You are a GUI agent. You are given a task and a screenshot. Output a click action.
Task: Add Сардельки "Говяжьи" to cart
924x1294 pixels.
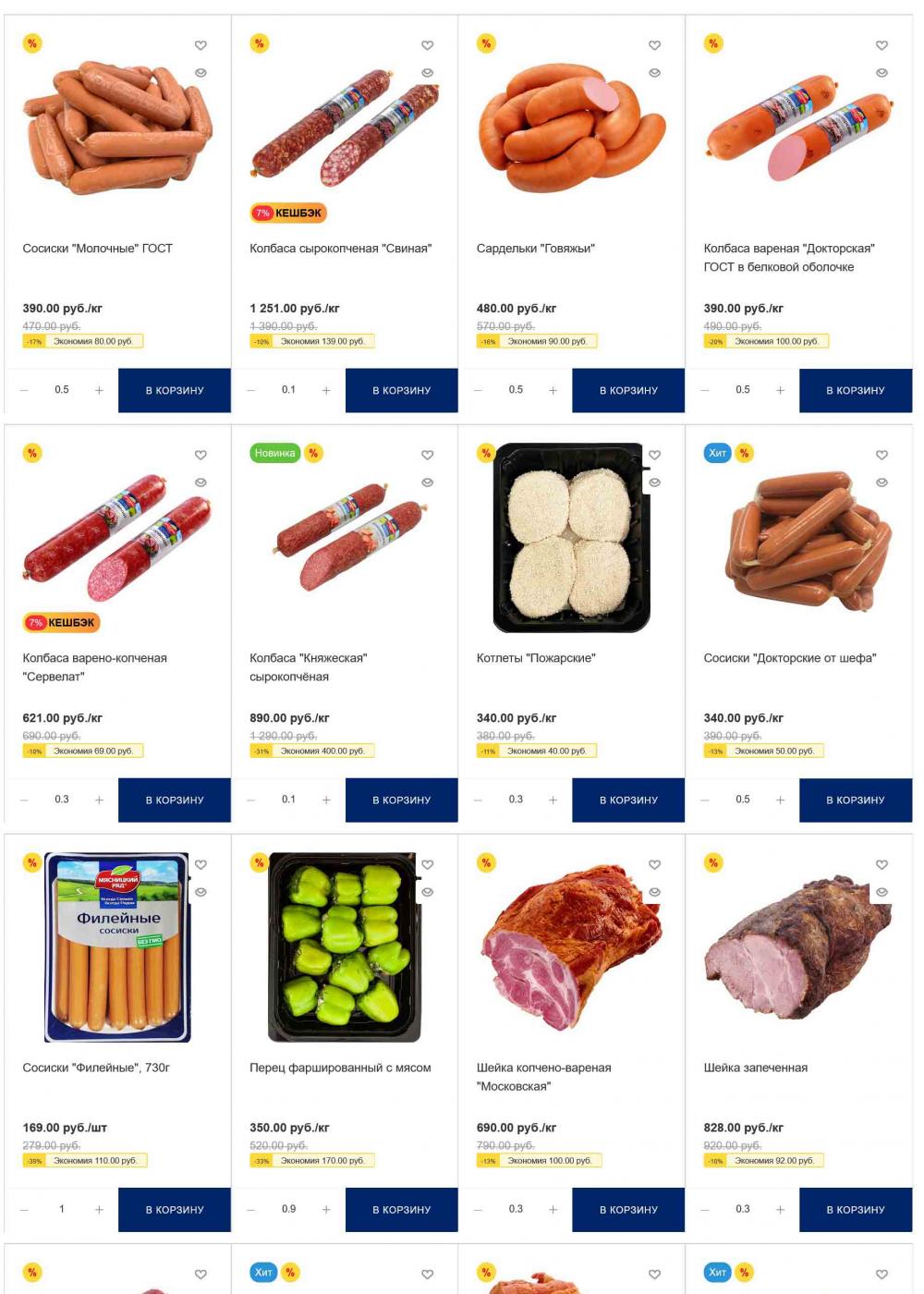[x=628, y=390]
